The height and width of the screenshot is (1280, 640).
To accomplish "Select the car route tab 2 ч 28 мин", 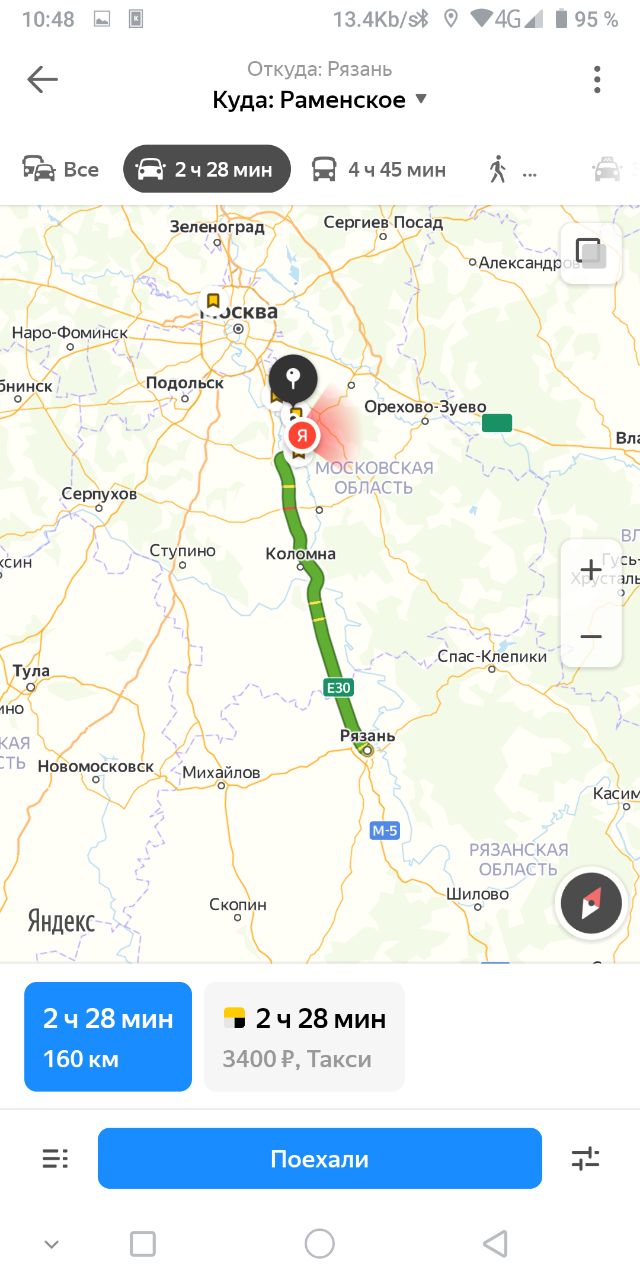I will point(207,169).
